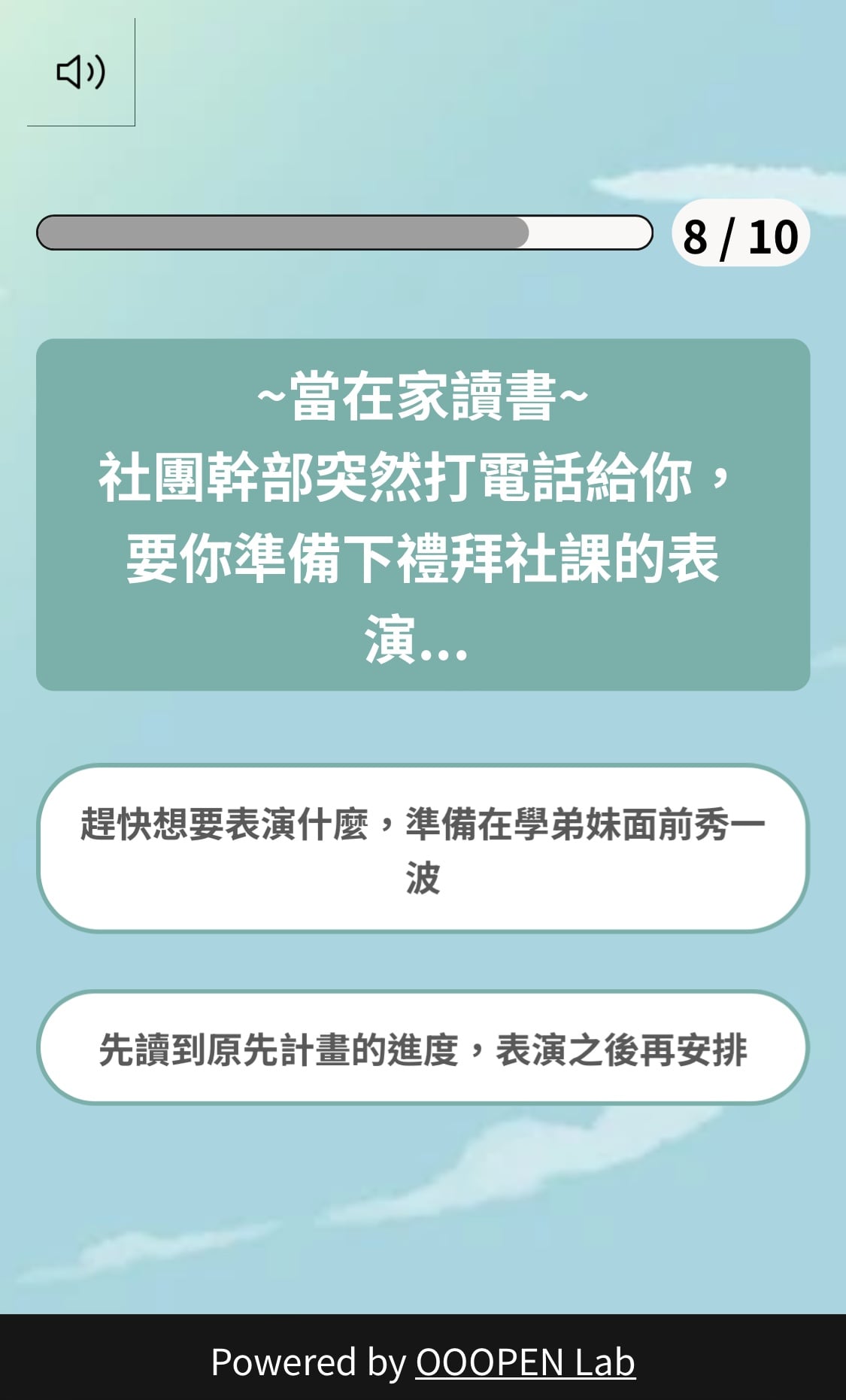This screenshot has width=846, height=1400.
Task: Select the answer 先讀到原先計畫的進度
Action: [423, 1048]
